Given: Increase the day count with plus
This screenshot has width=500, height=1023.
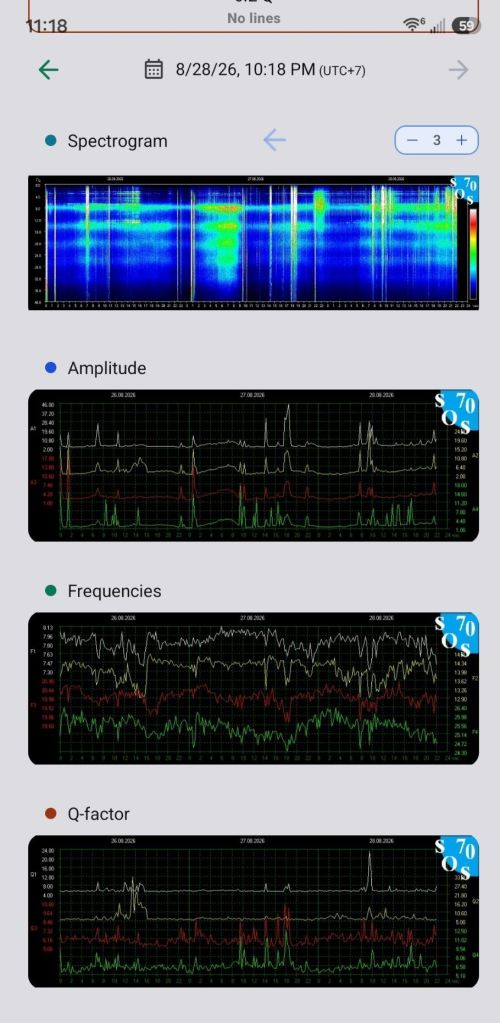Looking at the screenshot, I should pyautogui.click(x=461, y=140).
